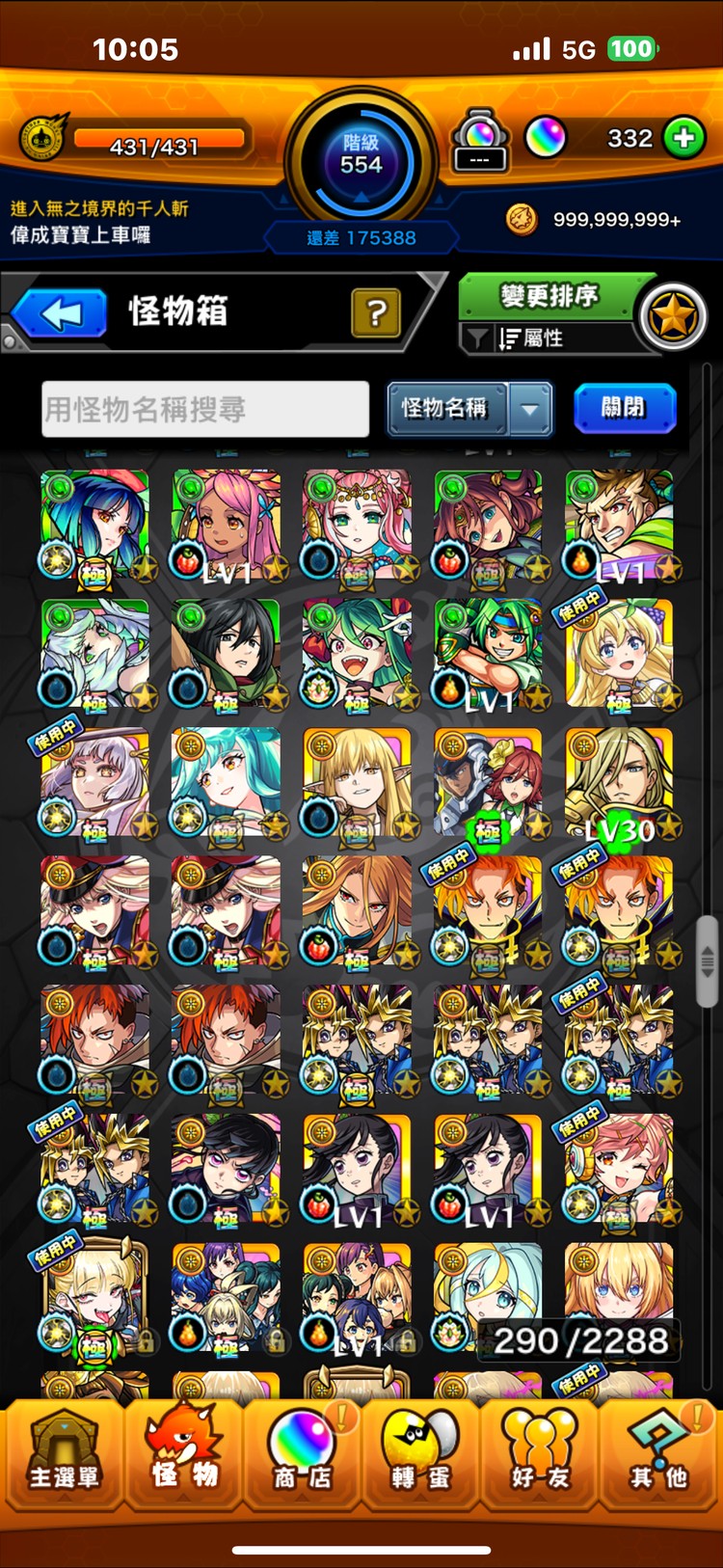
Task: Select the knight and red-haired girl monster
Action: [488, 782]
